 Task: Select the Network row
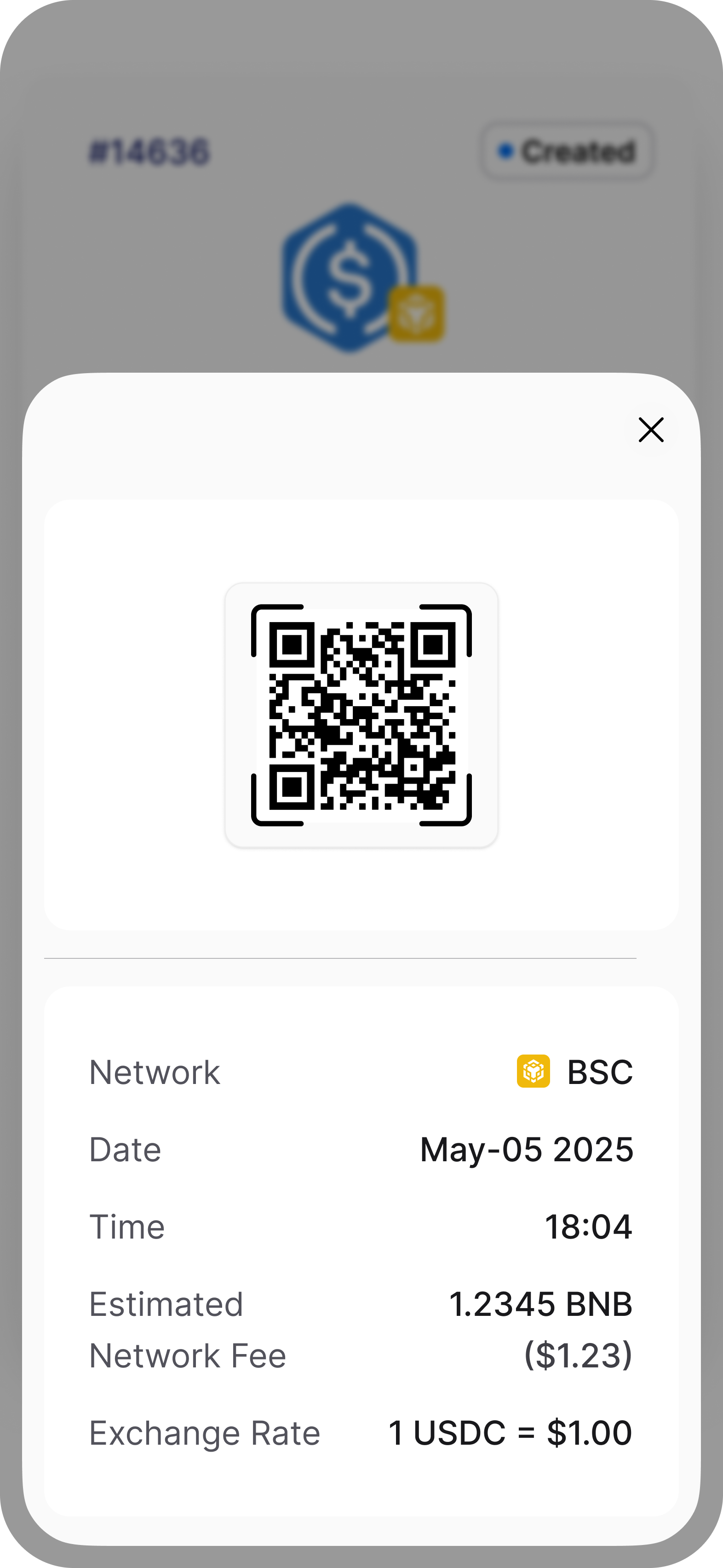click(361, 1071)
